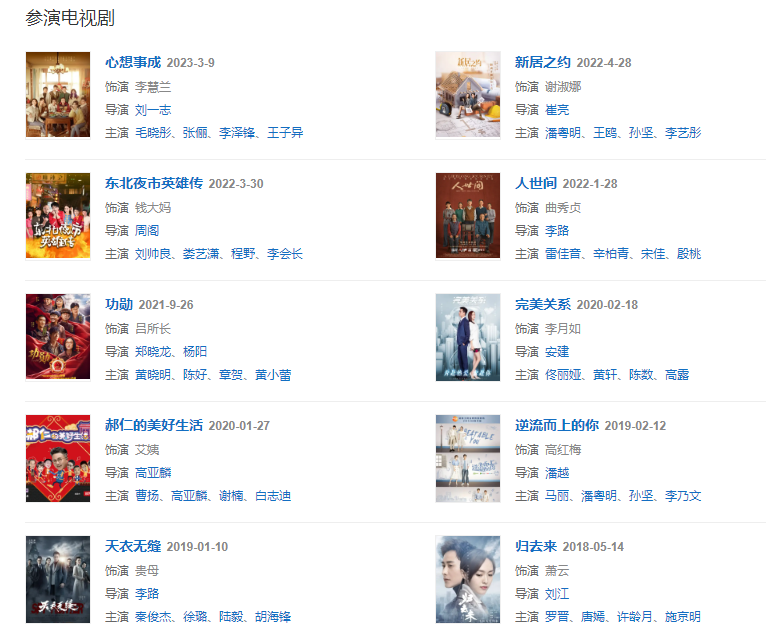Open actor 秦俊杰's page

153,617
